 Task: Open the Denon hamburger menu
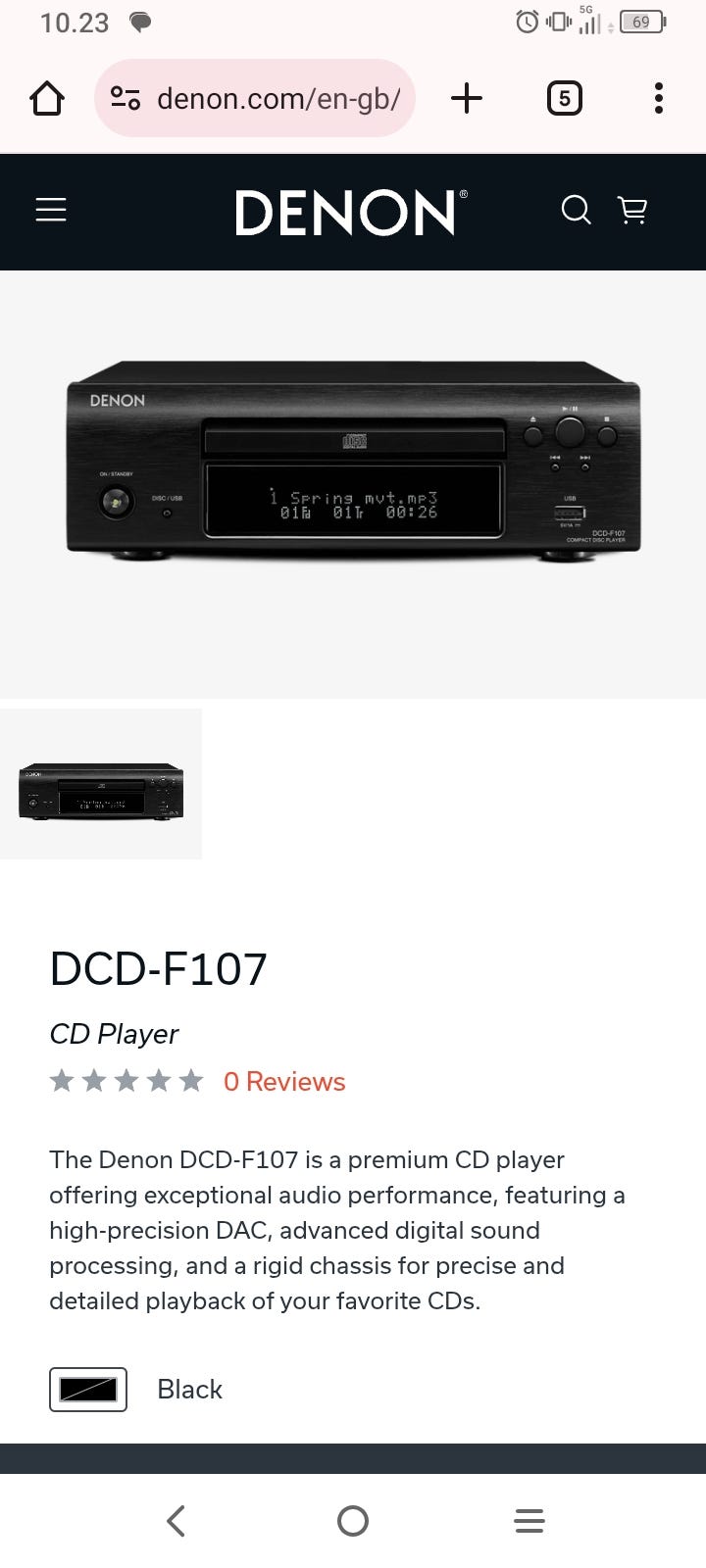point(51,210)
